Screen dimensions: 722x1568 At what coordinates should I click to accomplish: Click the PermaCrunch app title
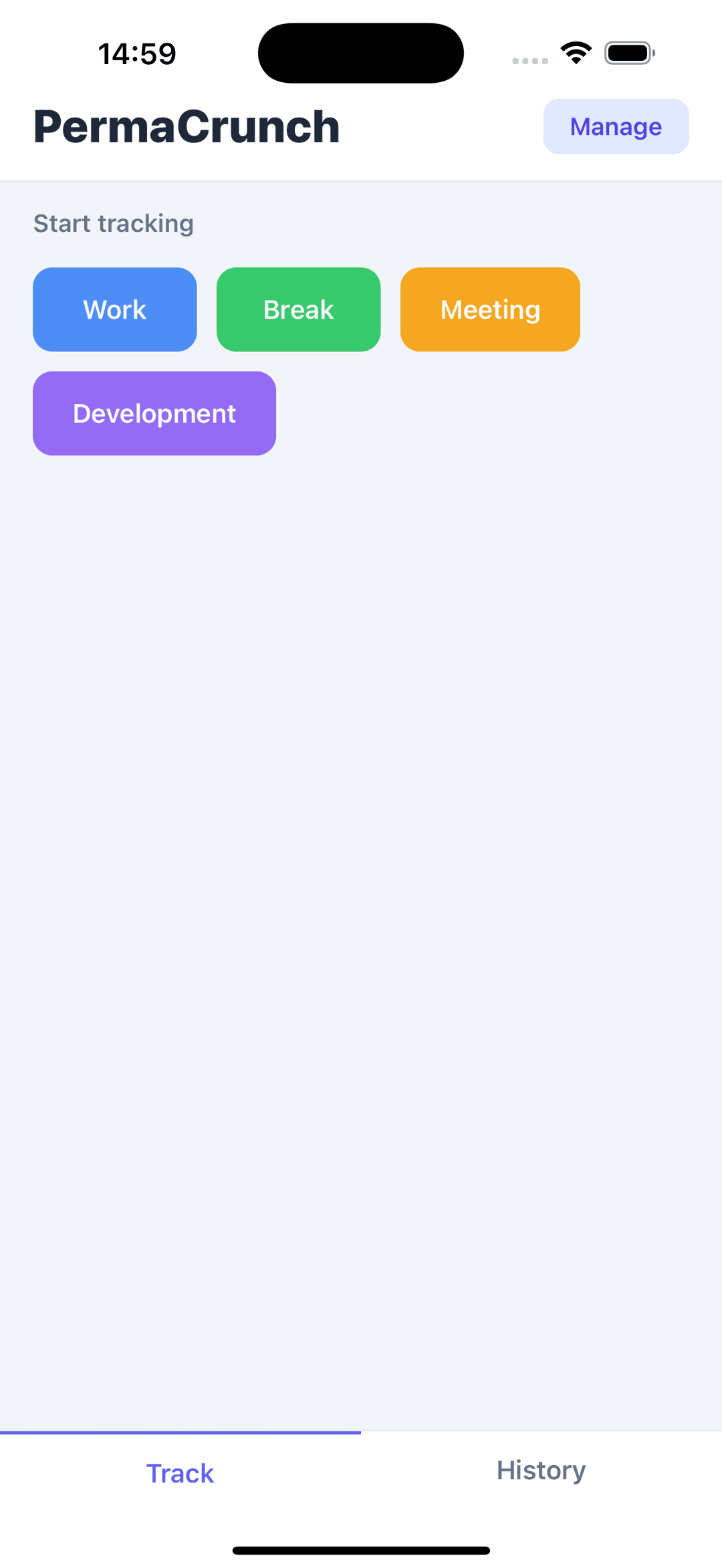pyautogui.click(x=186, y=126)
